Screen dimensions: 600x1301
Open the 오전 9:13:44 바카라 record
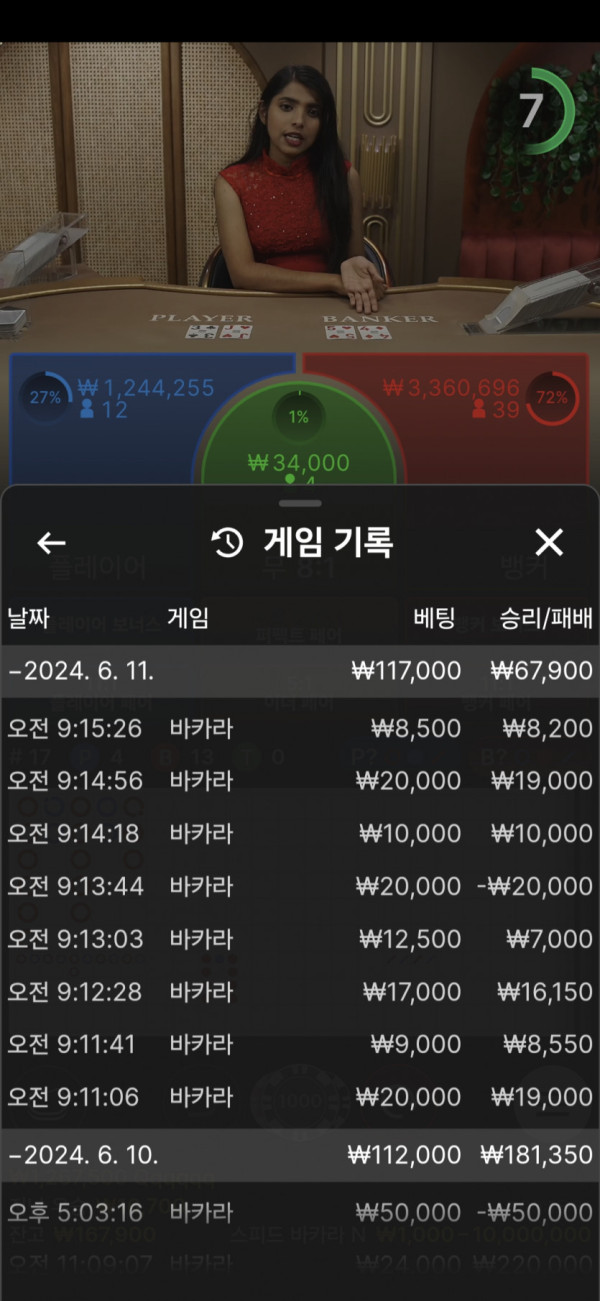(300, 886)
